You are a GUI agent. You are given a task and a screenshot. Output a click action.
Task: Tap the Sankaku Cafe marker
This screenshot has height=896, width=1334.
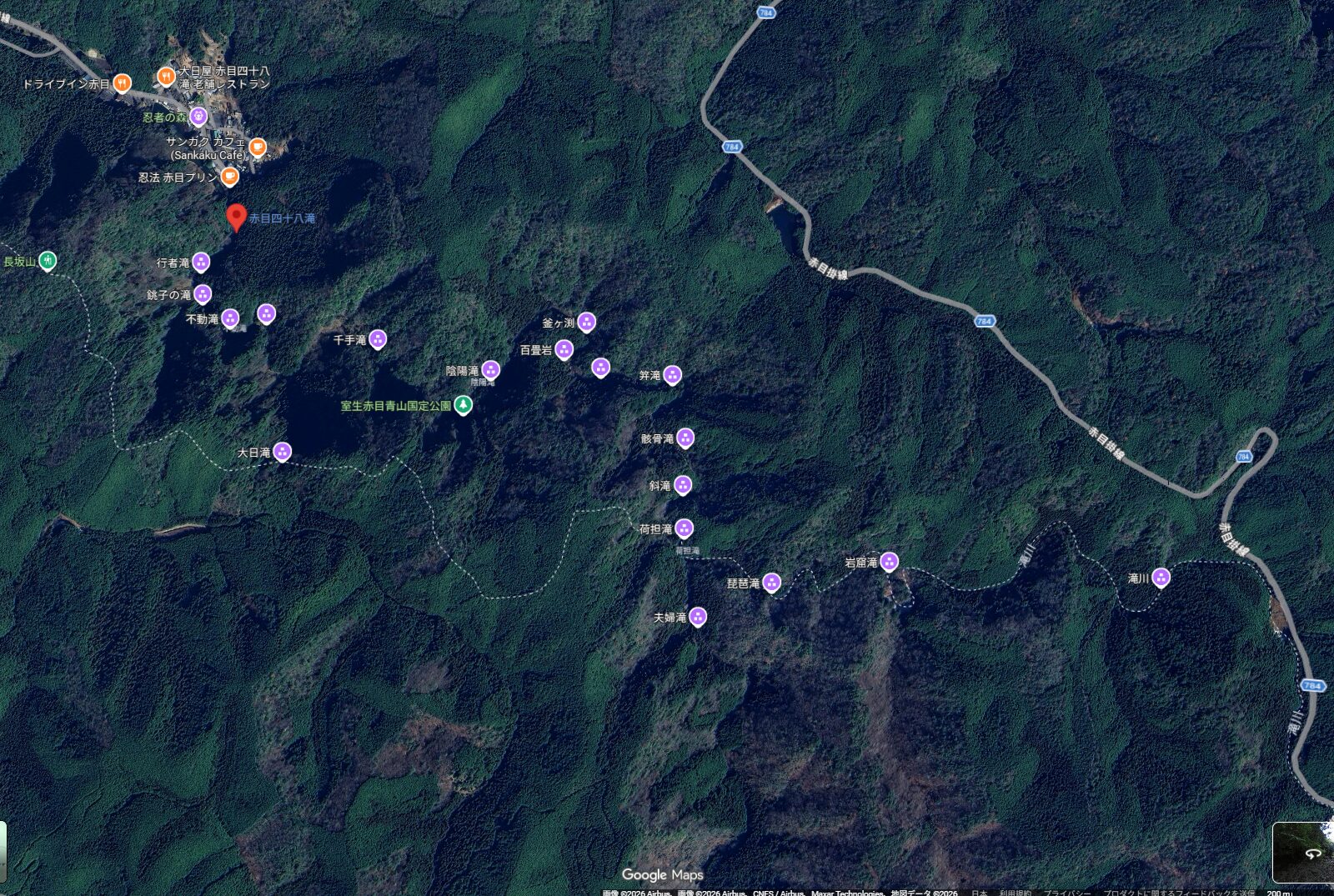click(258, 148)
